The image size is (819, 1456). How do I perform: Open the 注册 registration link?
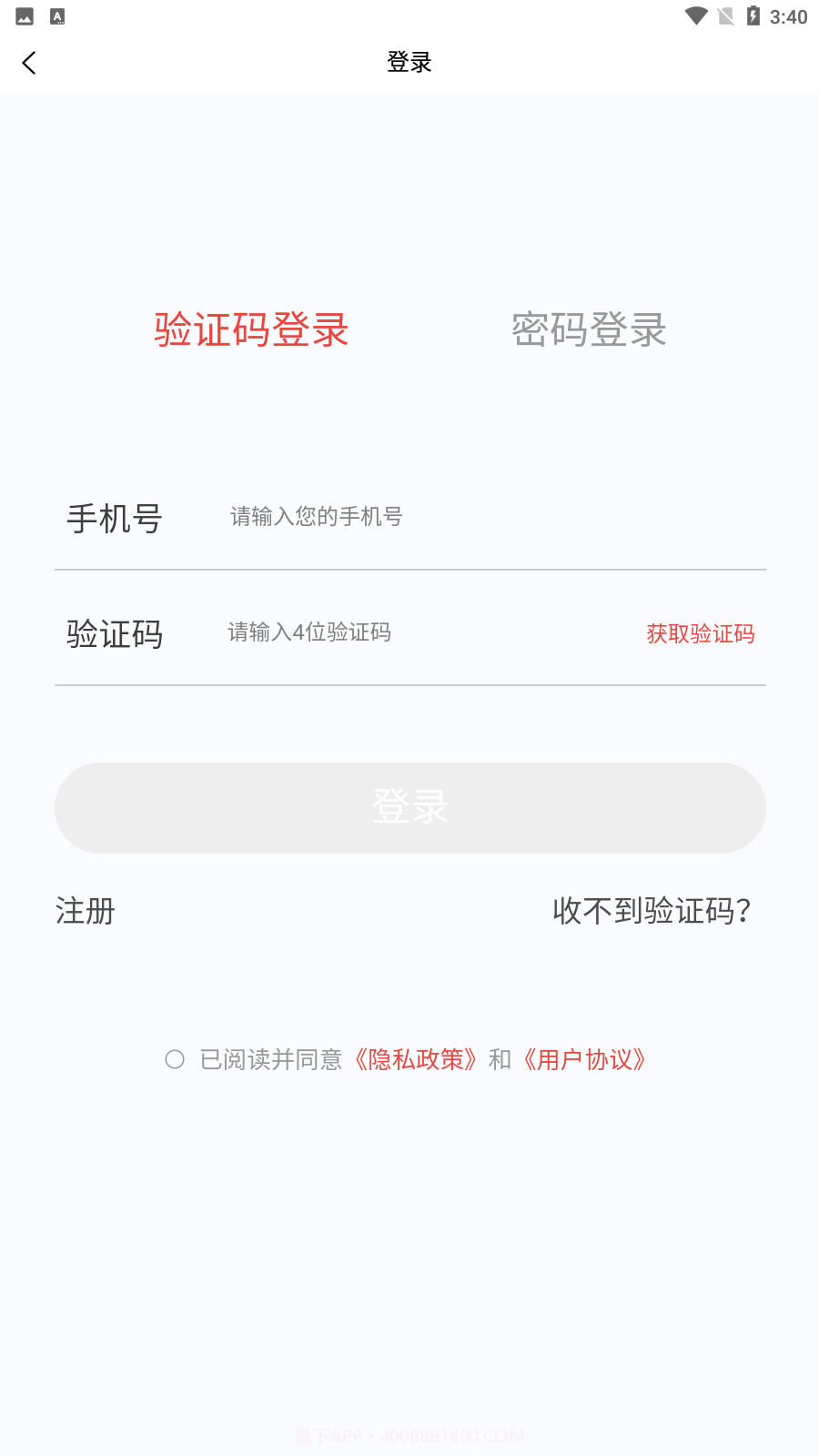(x=86, y=910)
